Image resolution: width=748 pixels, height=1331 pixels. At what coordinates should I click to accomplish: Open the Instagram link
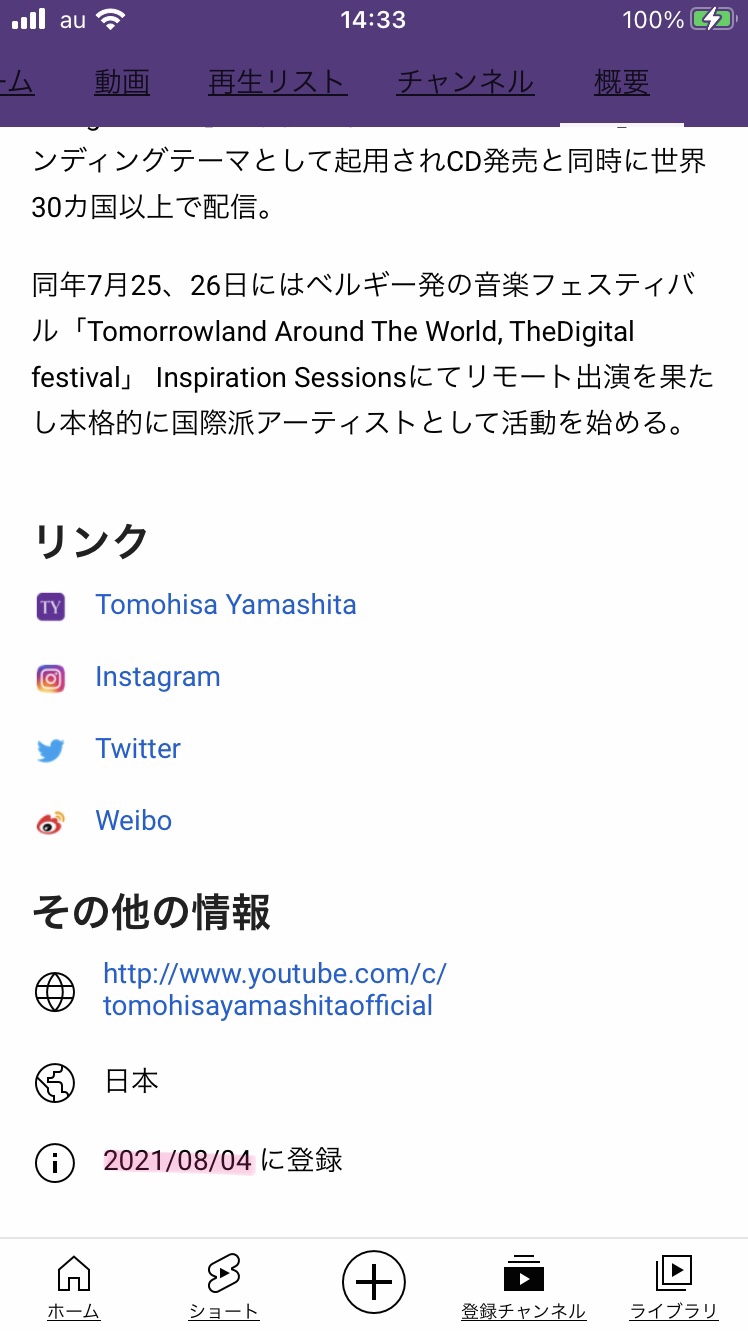(158, 677)
